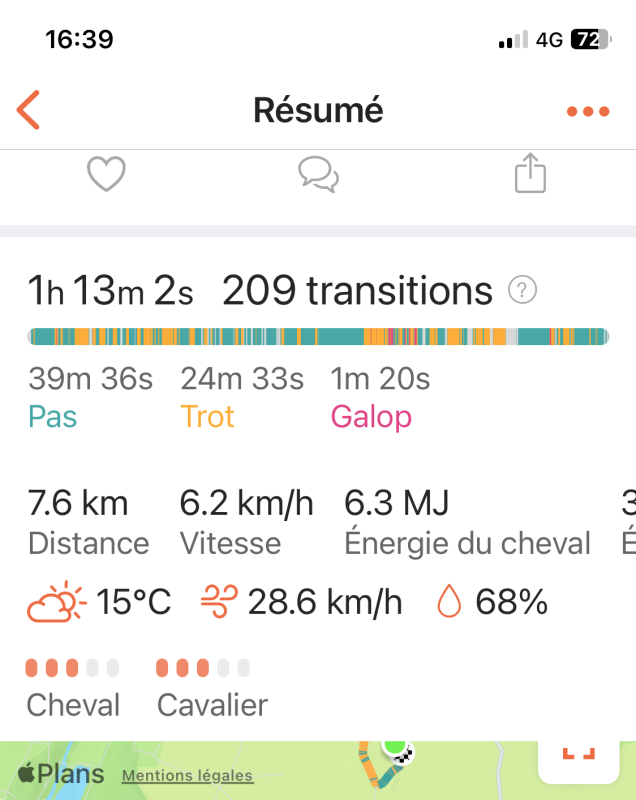The image size is (636, 800).
Task: Open the Mentions légales link
Action: [x=187, y=775]
